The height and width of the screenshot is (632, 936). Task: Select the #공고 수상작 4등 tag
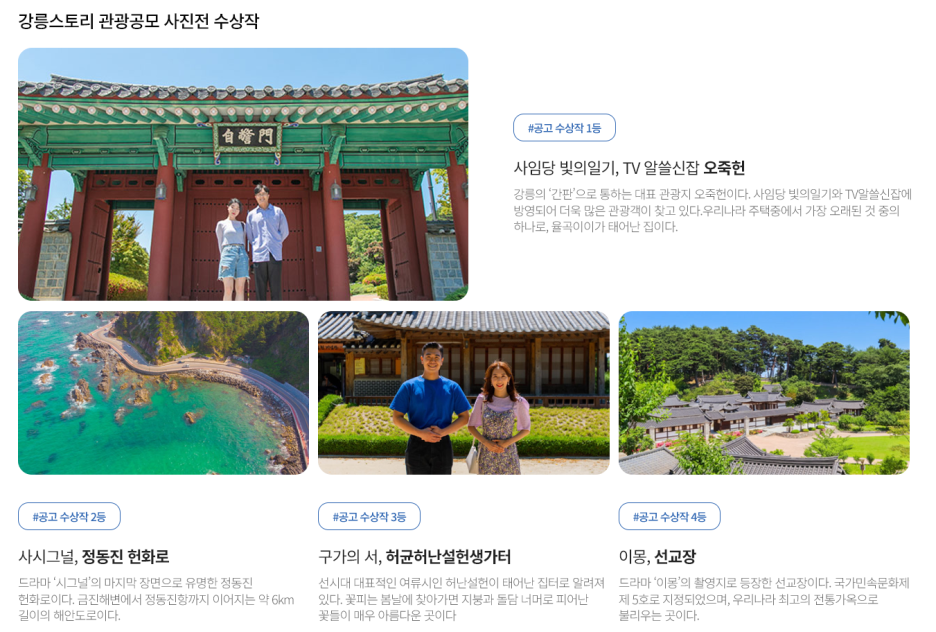click(x=669, y=516)
